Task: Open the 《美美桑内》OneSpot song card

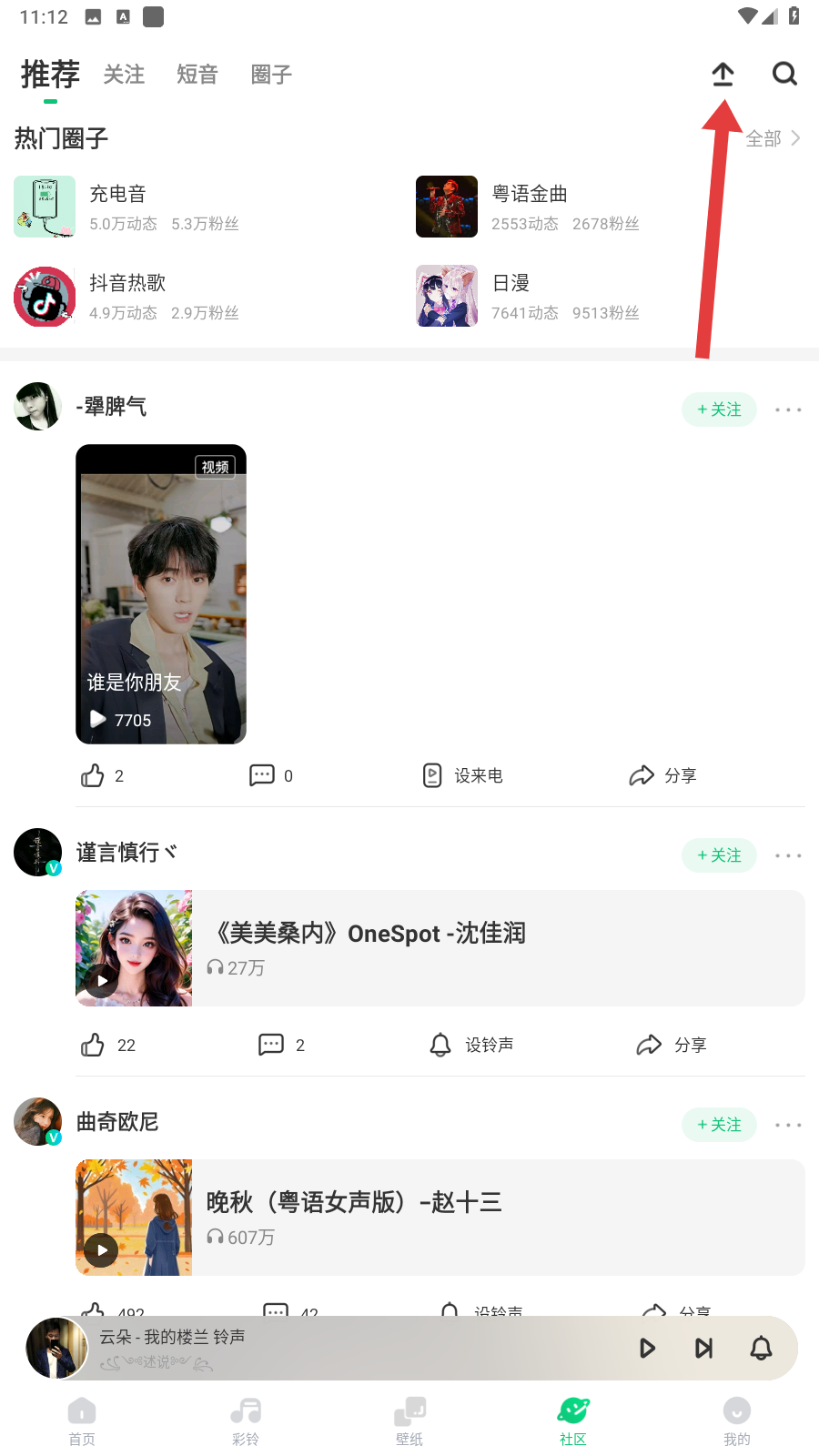Action: (x=440, y=948)
